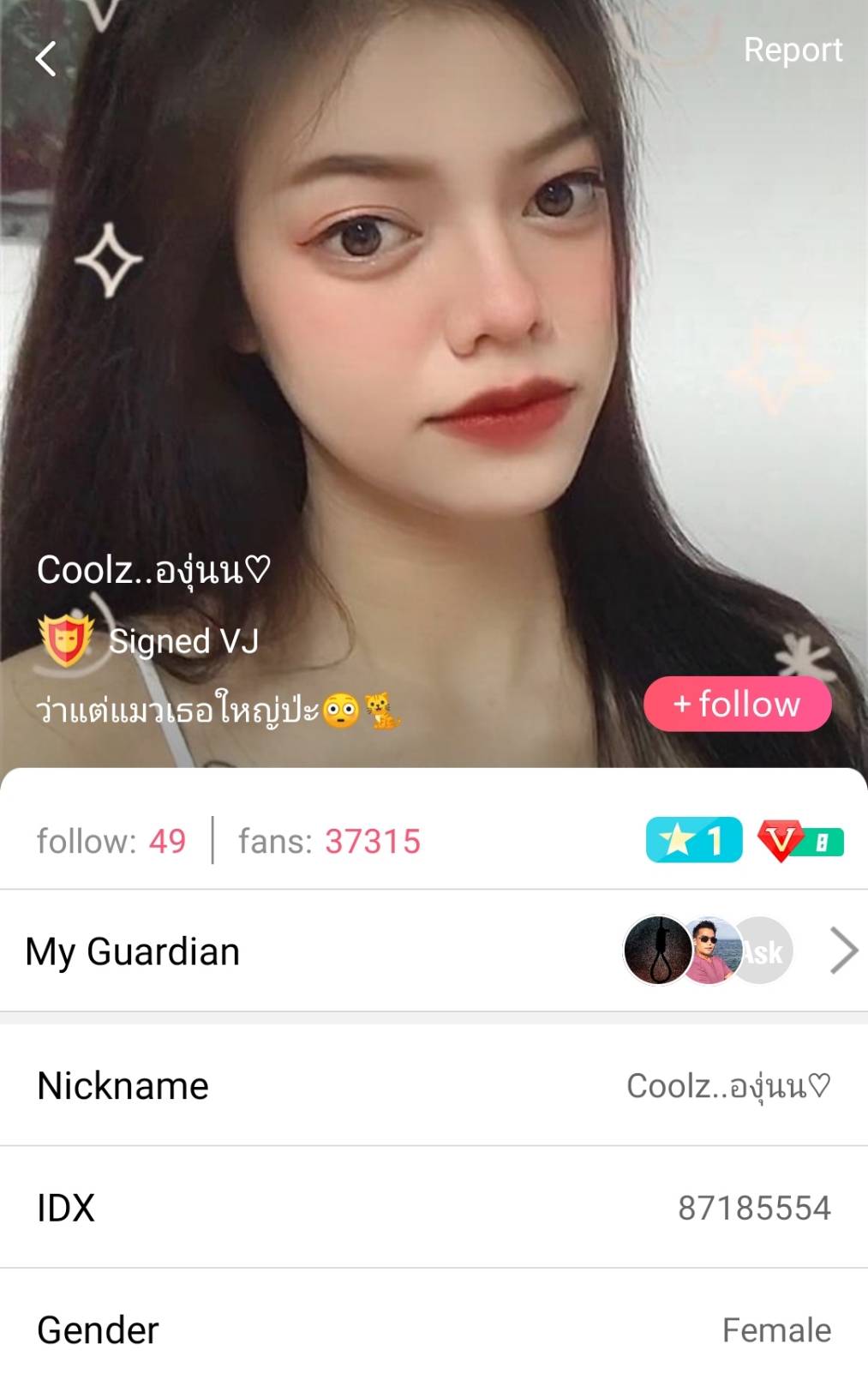868x1386 pixels.
Task: View the fans count of 37315
Action: pos(330,841)
